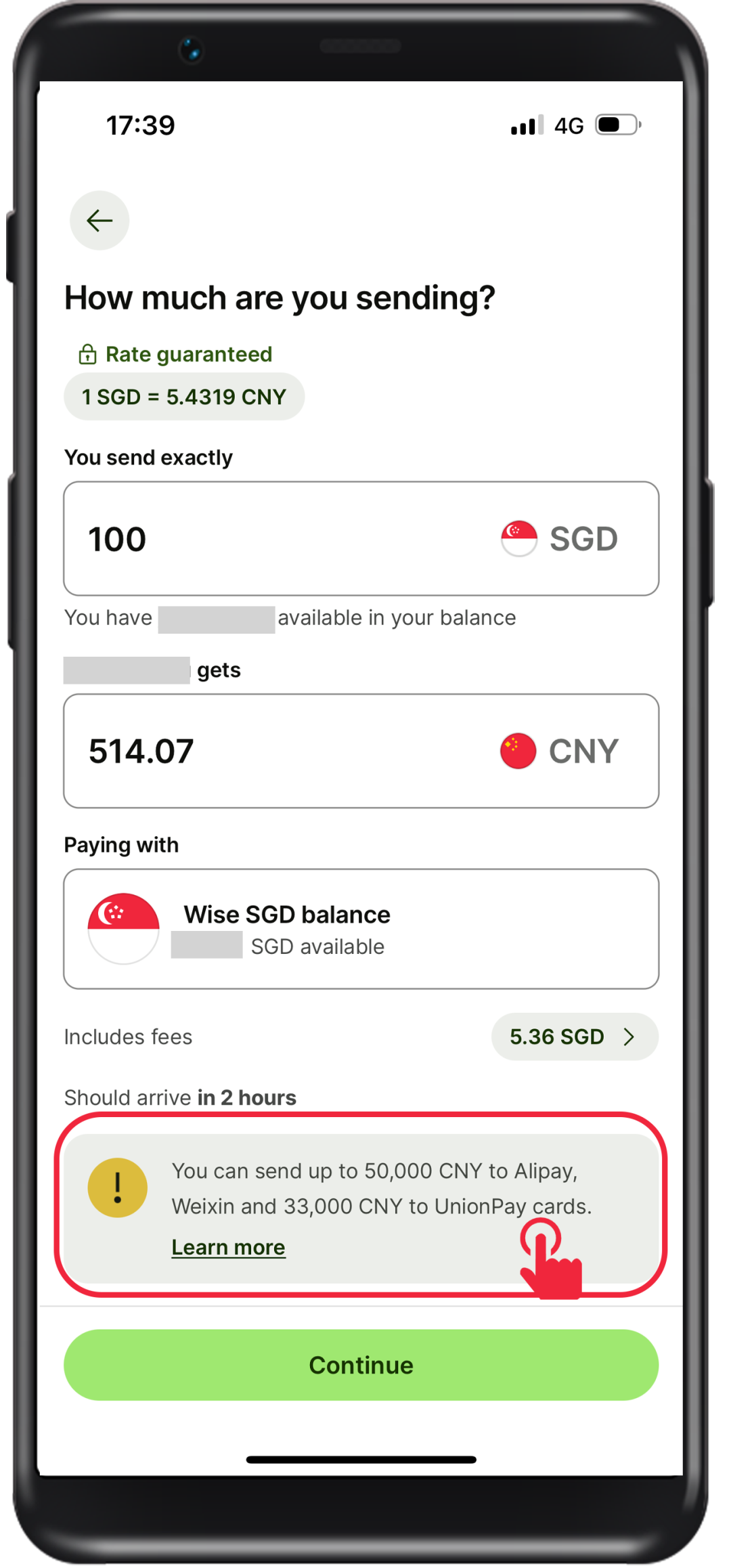Open the Wise SGD balance payment method
731x1568 pixels.
[361, 929]
